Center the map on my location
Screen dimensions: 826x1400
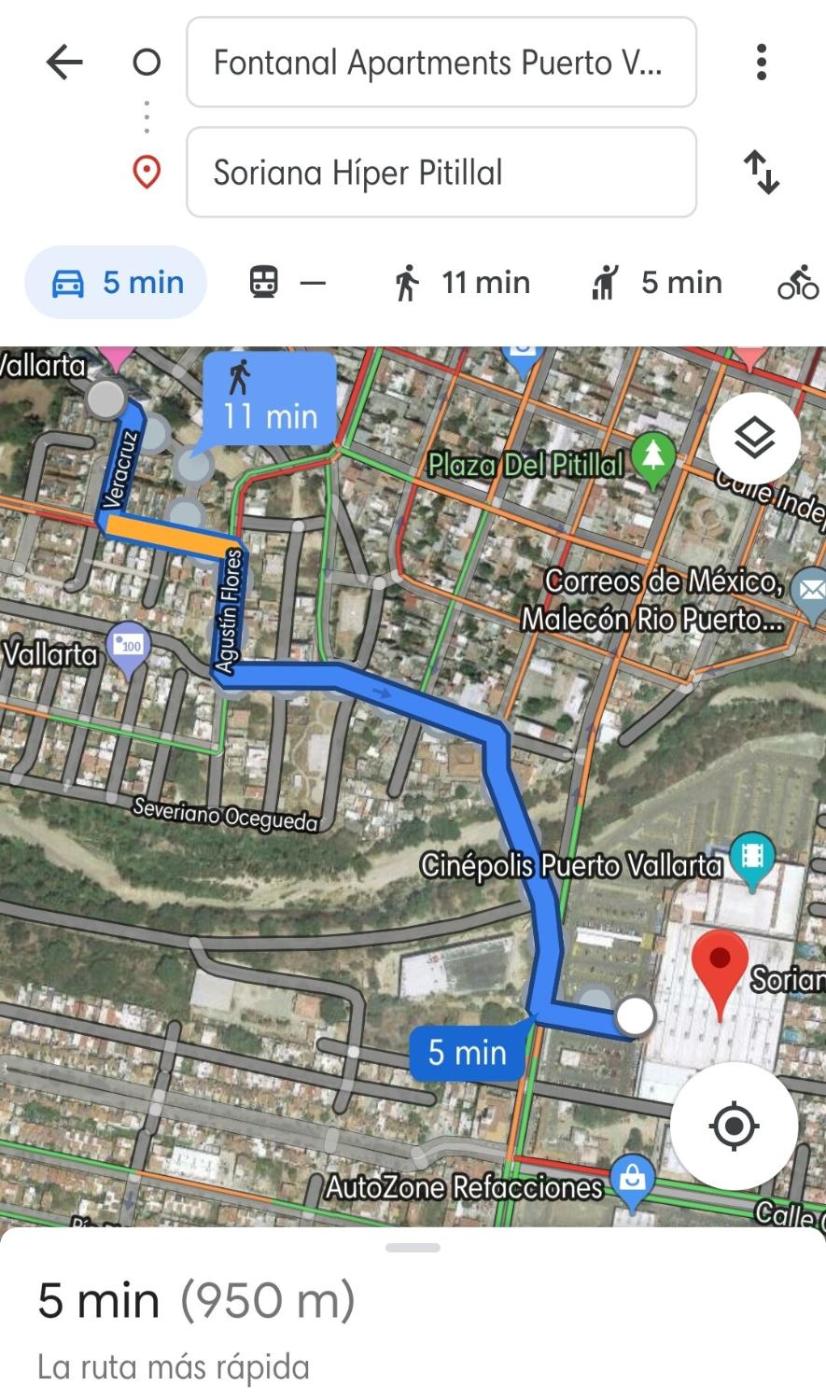point(734,1125)
